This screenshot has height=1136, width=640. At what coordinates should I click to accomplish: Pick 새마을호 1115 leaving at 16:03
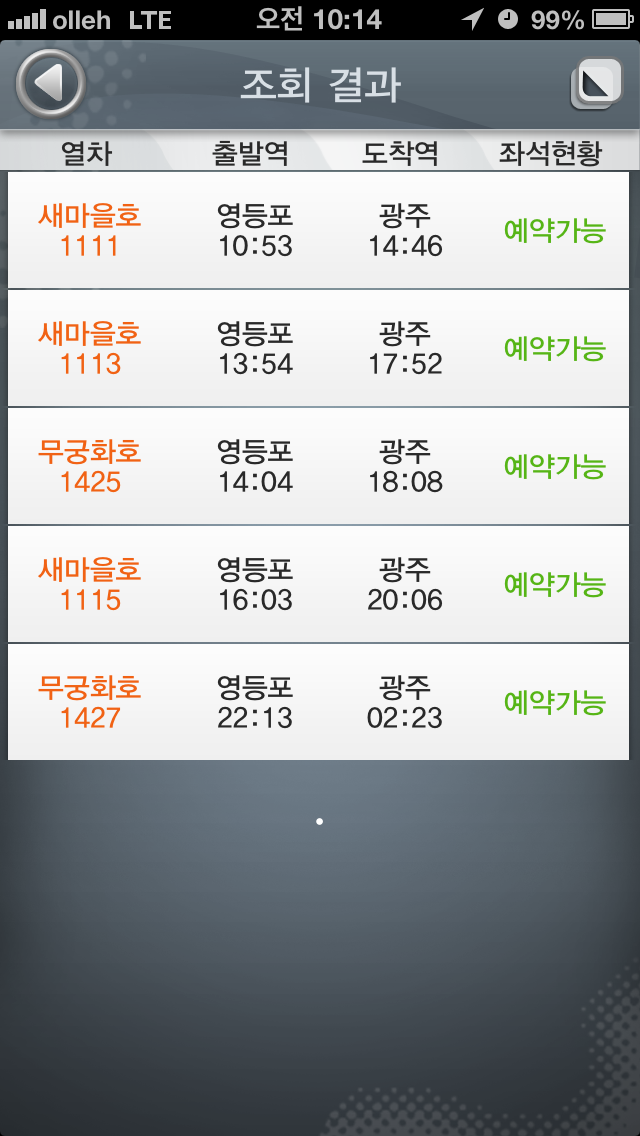pyautogui.click(x=318, y=584)
